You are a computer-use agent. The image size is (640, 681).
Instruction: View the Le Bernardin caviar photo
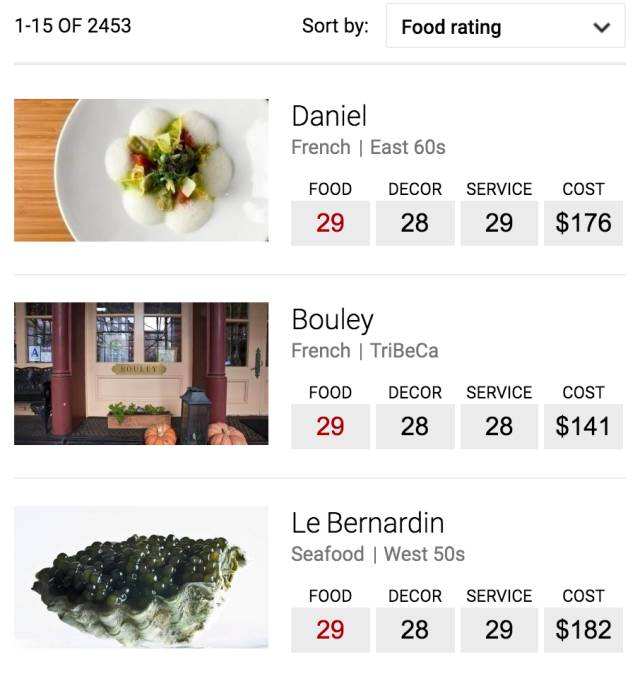pyautogui.click(x=141, y=576)
